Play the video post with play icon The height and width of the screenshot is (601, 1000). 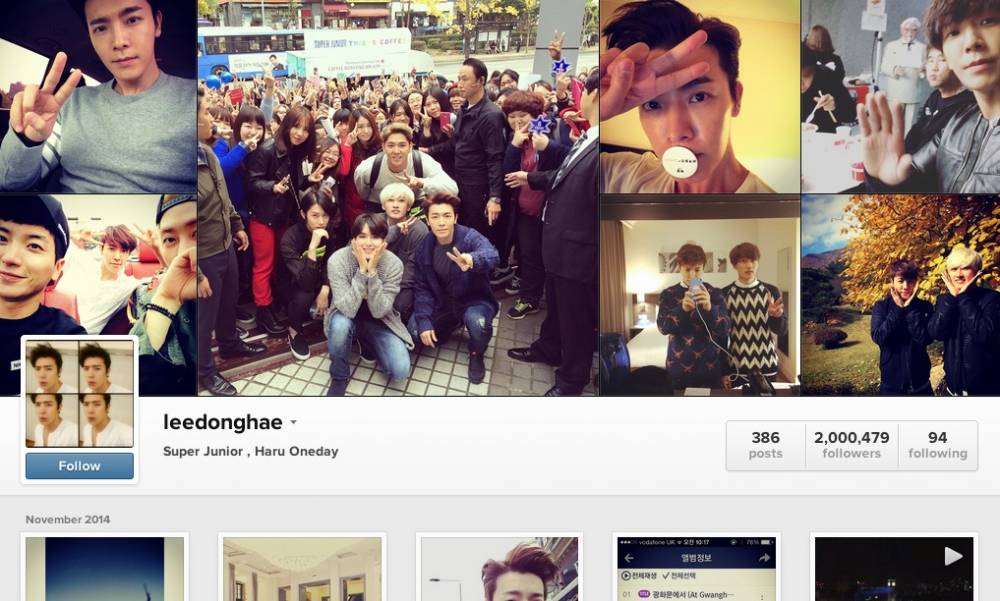pos(893,568)
